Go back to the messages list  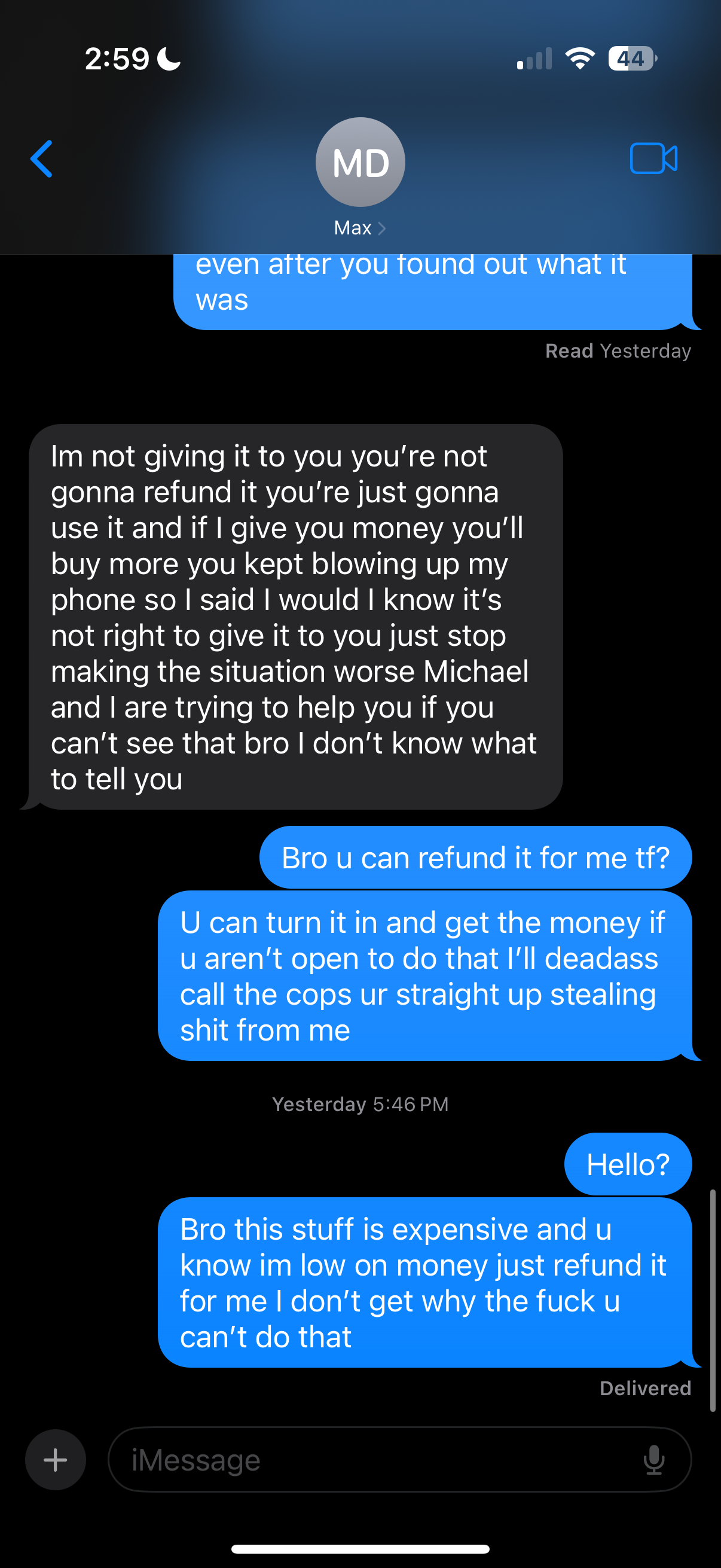pos(41,159)
